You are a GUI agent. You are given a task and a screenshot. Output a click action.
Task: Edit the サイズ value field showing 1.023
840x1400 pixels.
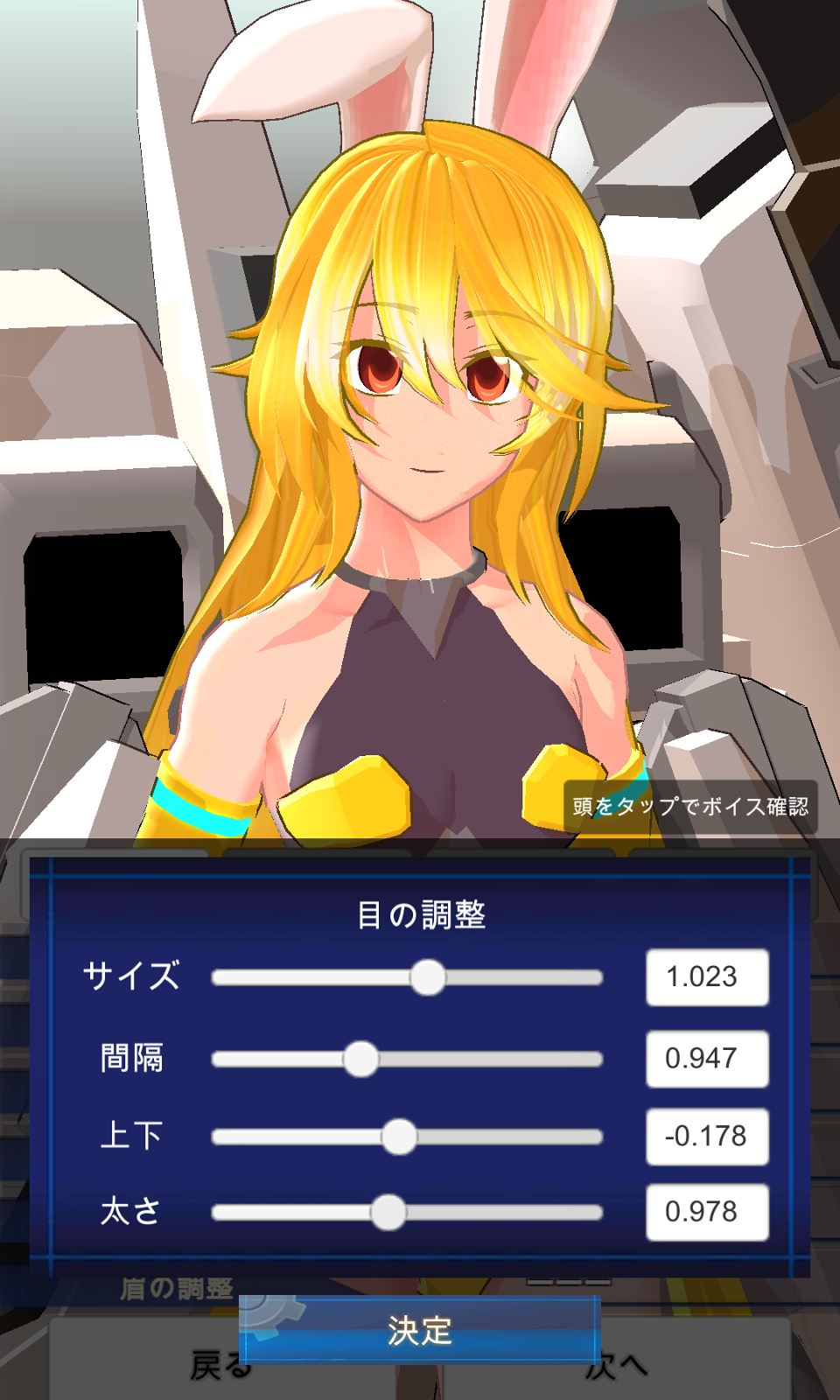pyautogui.click(x=707, y=976)
